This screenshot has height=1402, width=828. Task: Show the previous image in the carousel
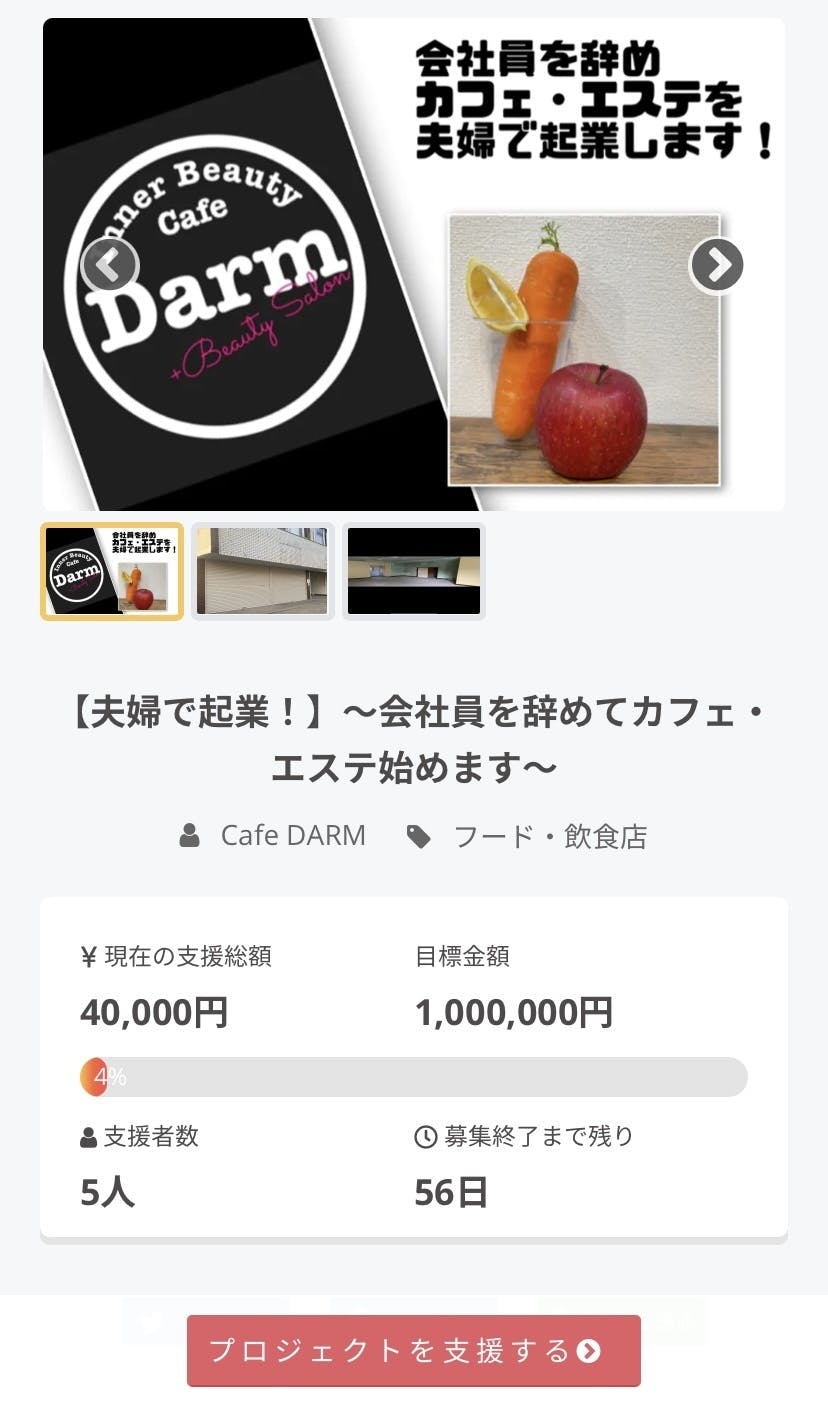(x=109, y=265)
